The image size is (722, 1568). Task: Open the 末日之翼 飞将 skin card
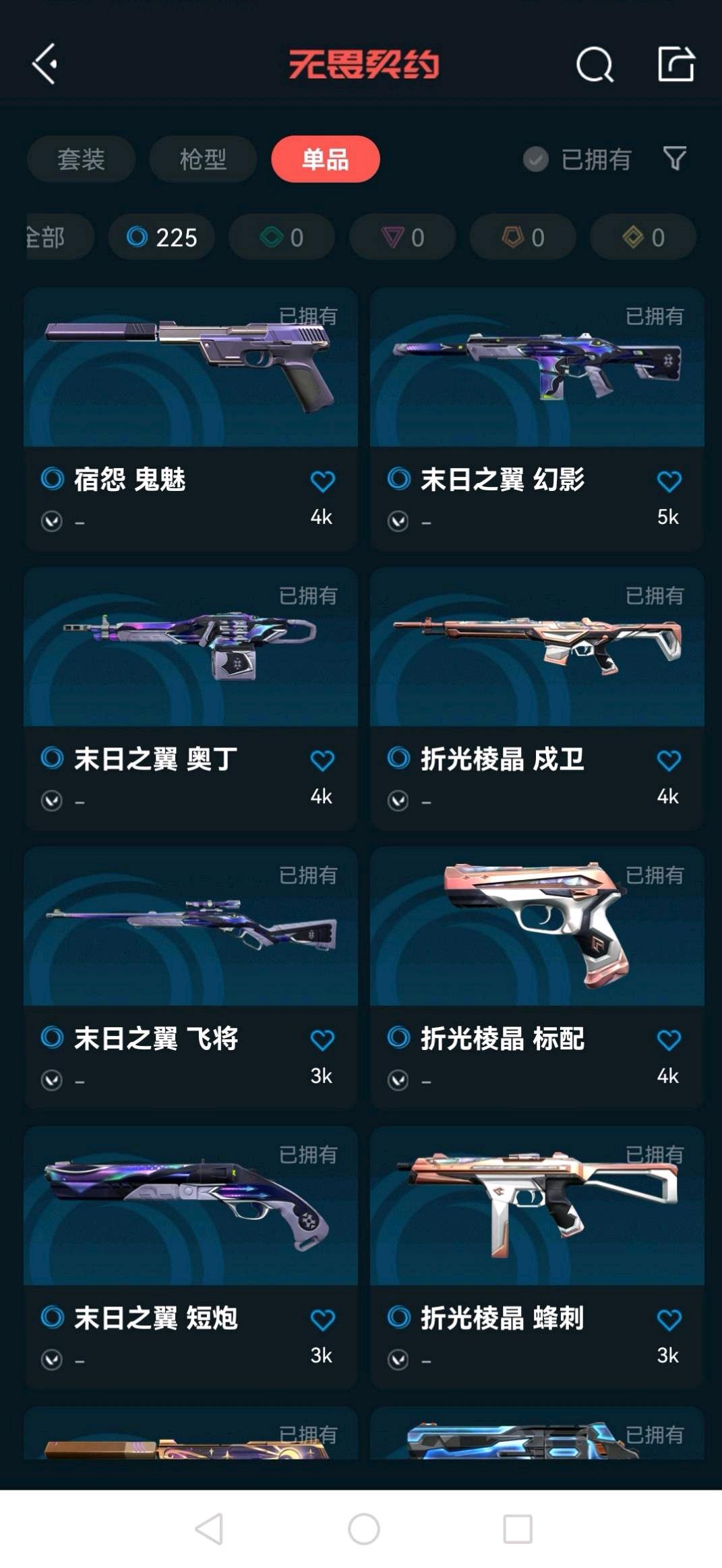click(191, 978)
